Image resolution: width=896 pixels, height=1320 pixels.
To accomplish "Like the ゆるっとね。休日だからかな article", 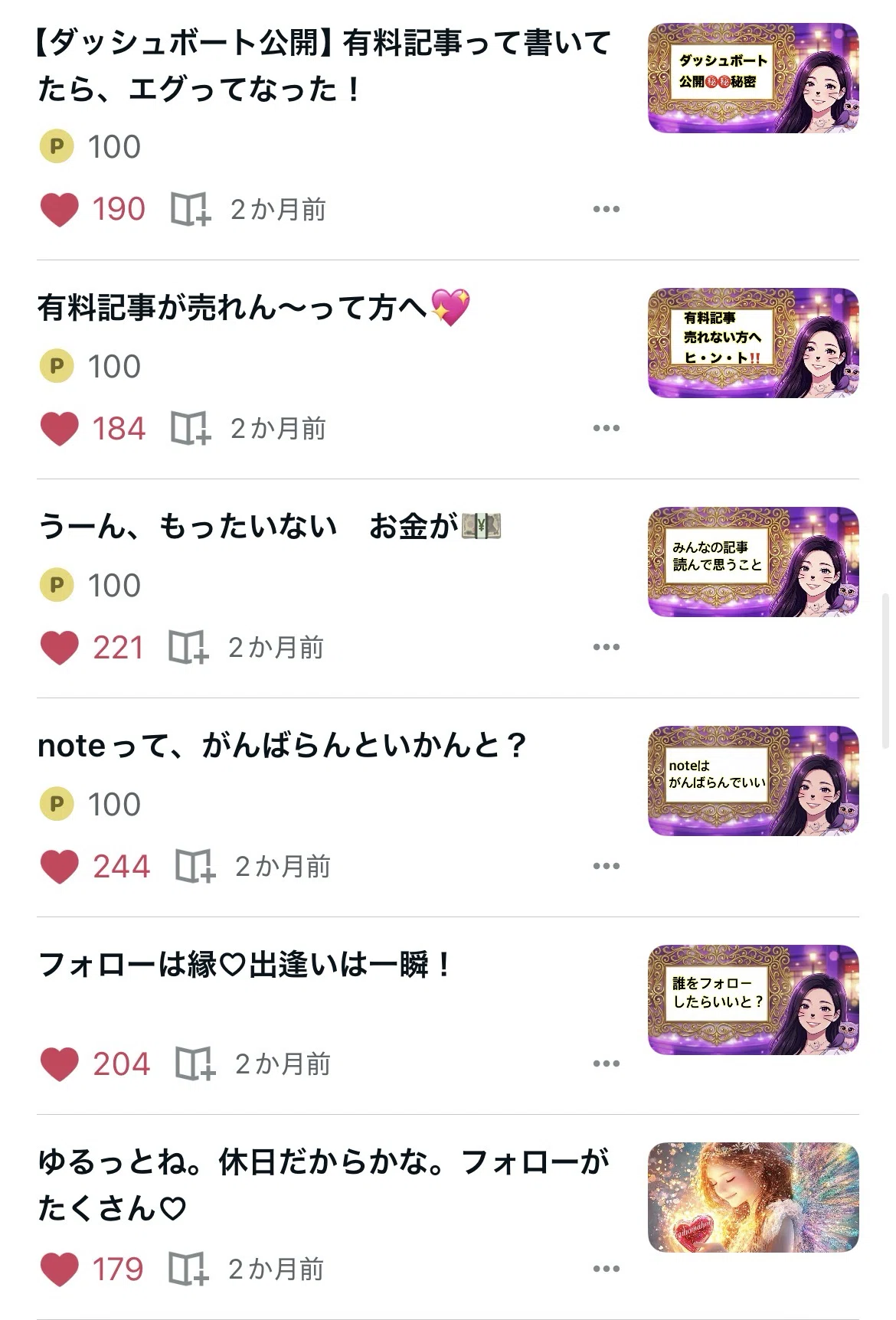I will pos(60,1269).
